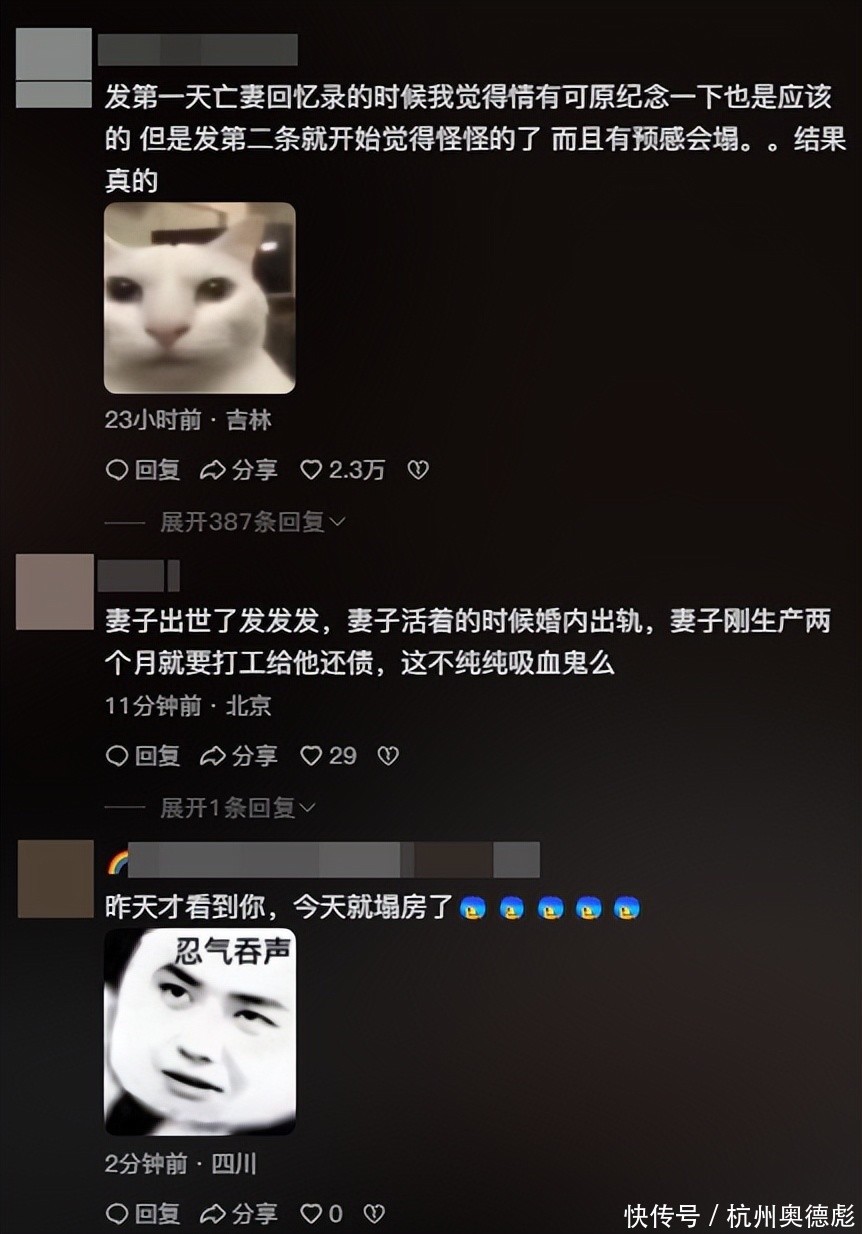Share the comment from 吉林

pyautogui.click(x=239, y=470)
